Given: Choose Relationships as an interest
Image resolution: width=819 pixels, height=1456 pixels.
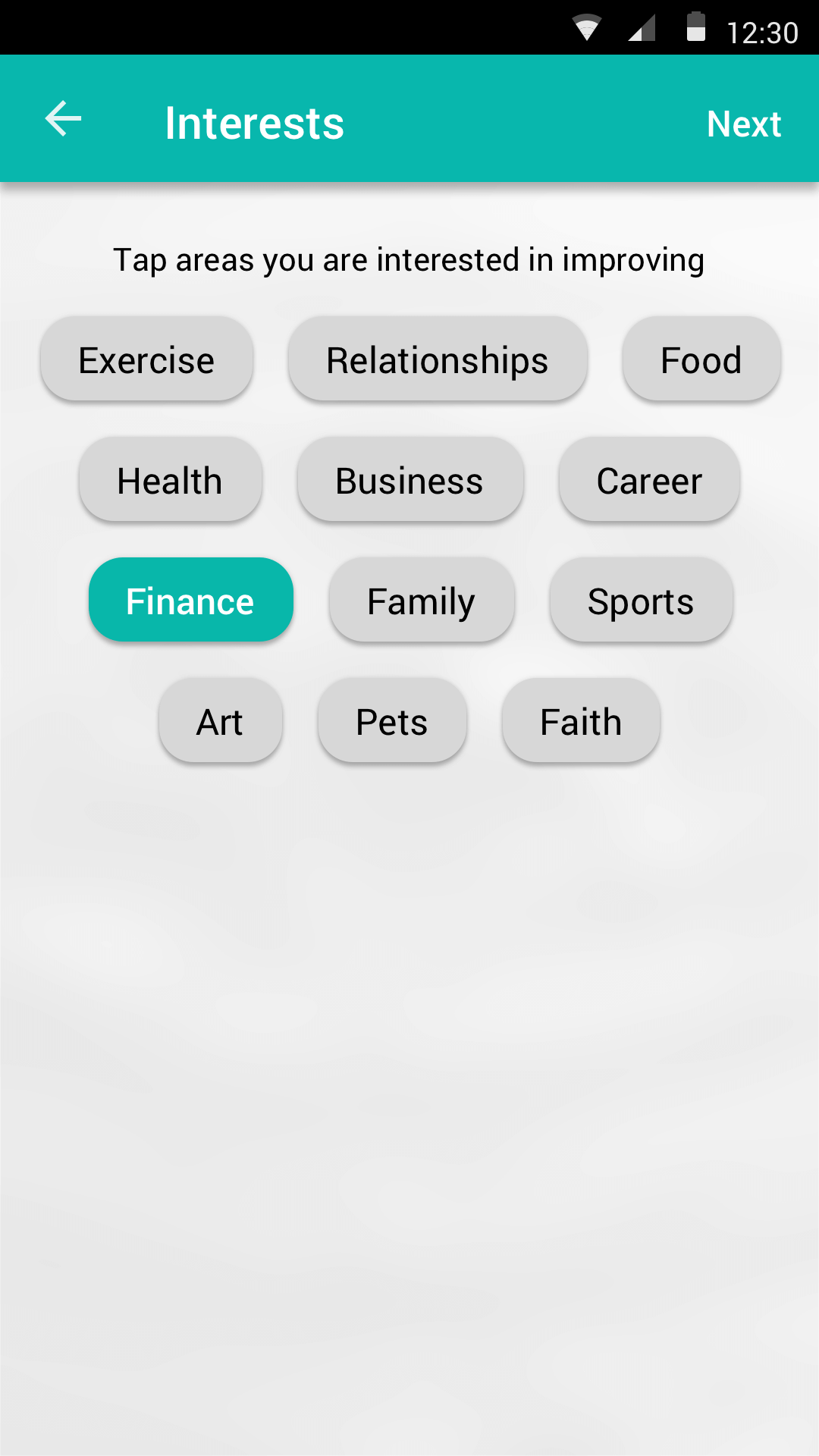Looking at the screenshot, I should tap(438, 359).
